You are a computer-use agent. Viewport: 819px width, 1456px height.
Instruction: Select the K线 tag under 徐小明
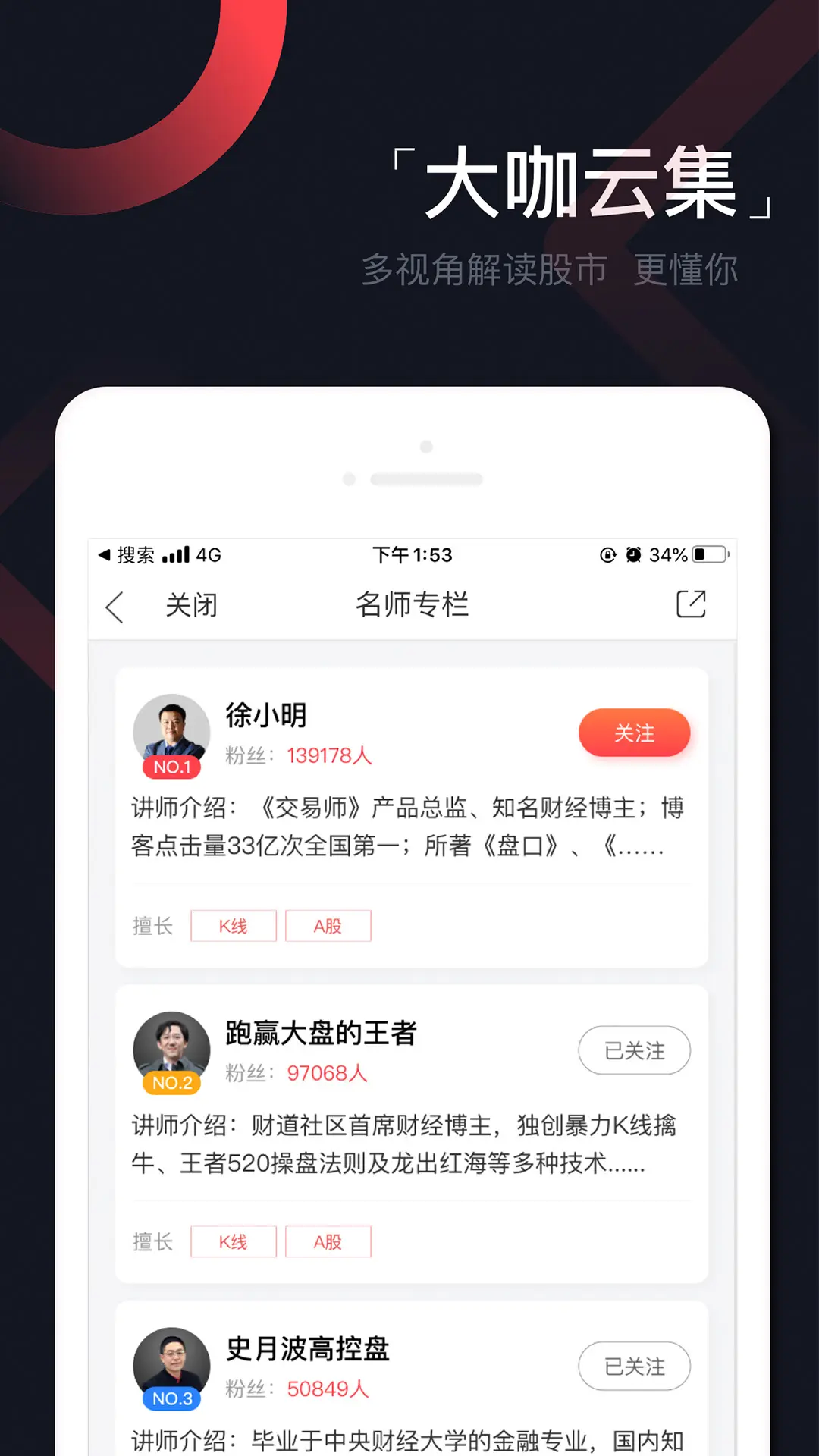(233, 925)
